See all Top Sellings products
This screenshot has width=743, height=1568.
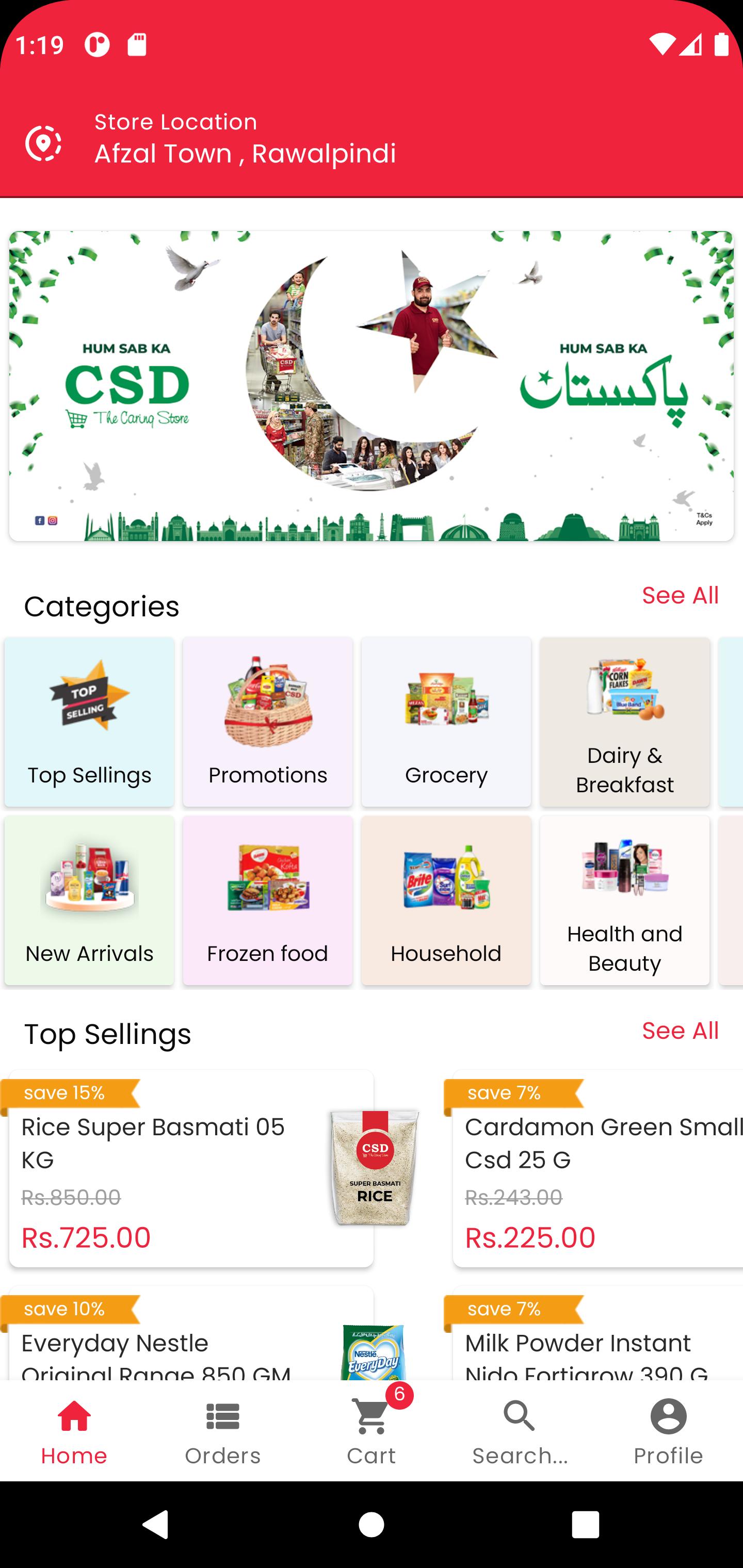(680, 1031)
